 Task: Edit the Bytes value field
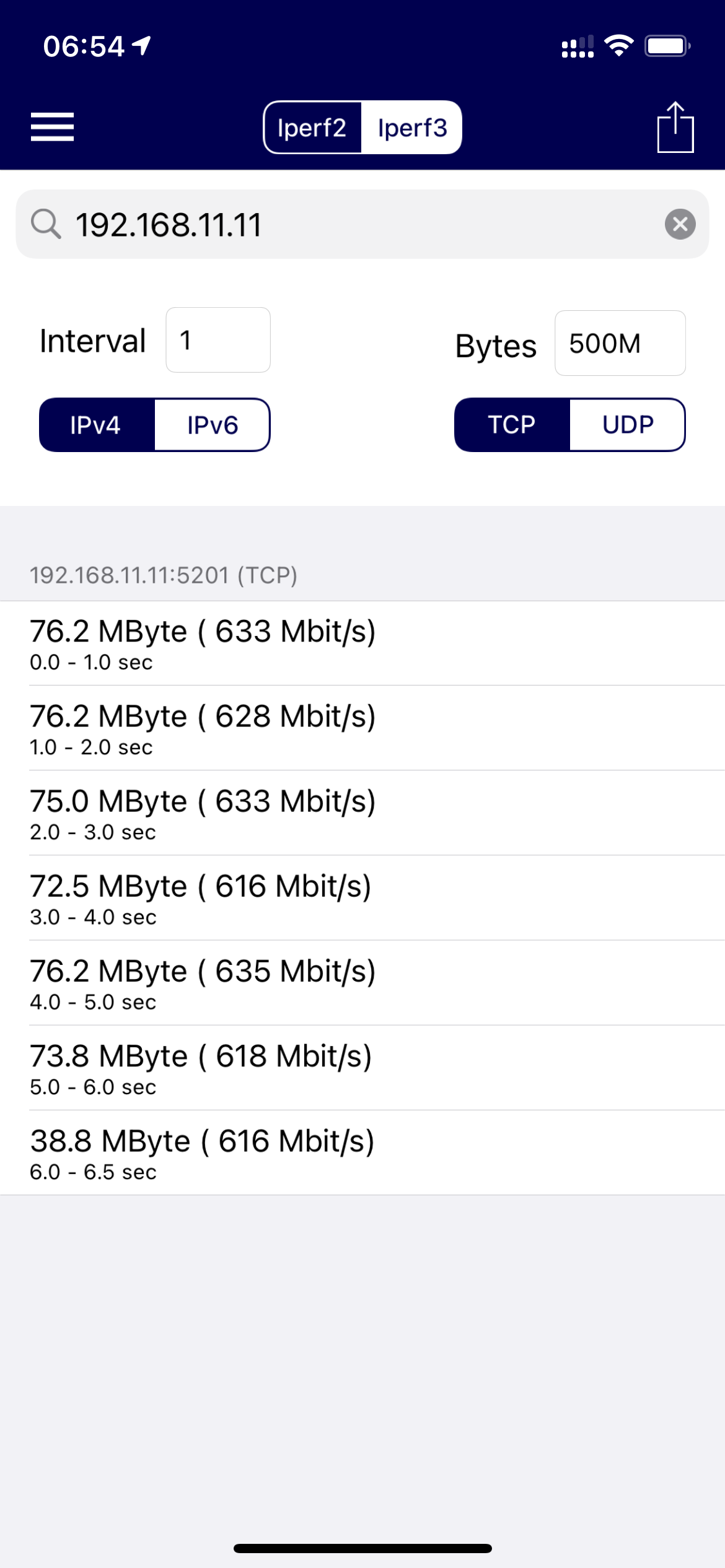[x=620, y=343]
